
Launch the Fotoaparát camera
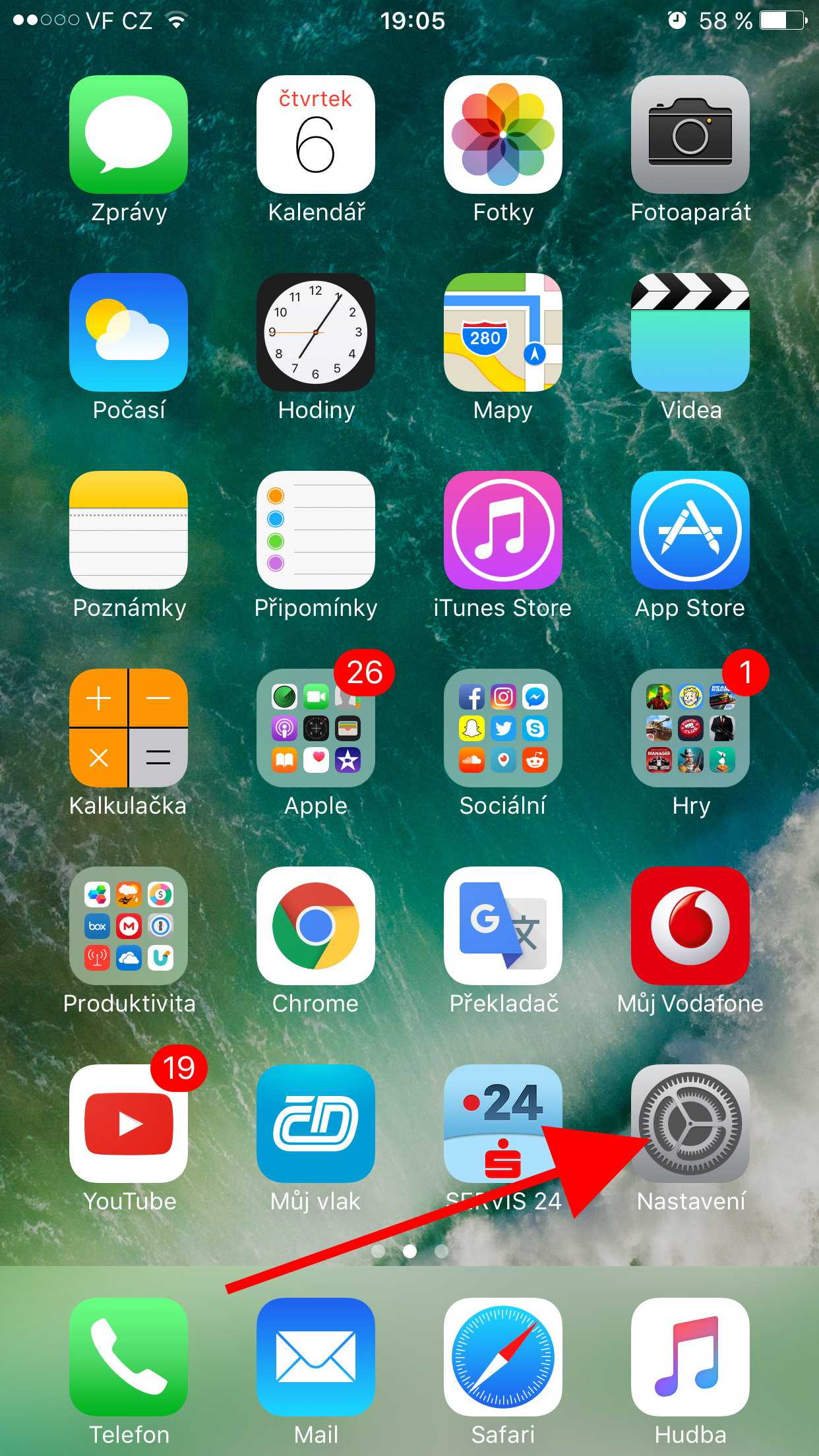click(690, 135)
